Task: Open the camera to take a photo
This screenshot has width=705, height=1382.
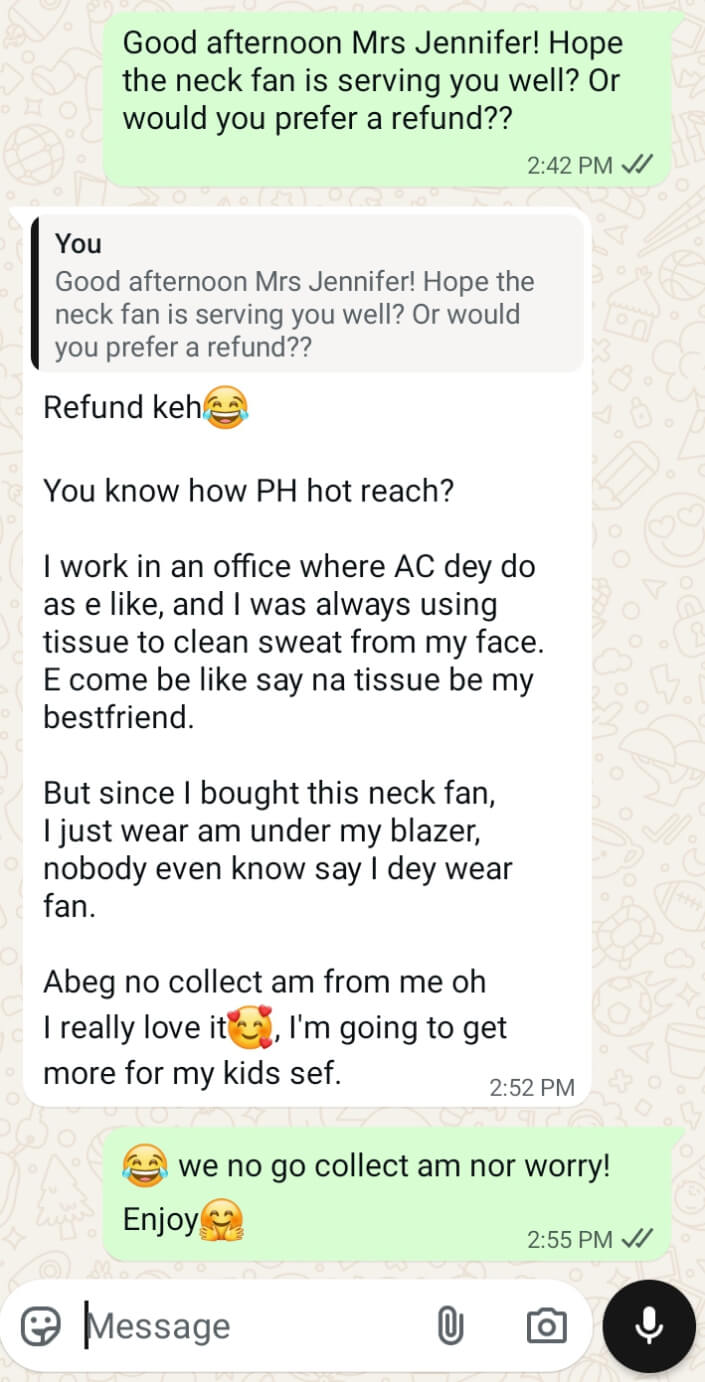Action: [x=546, y=1327]
